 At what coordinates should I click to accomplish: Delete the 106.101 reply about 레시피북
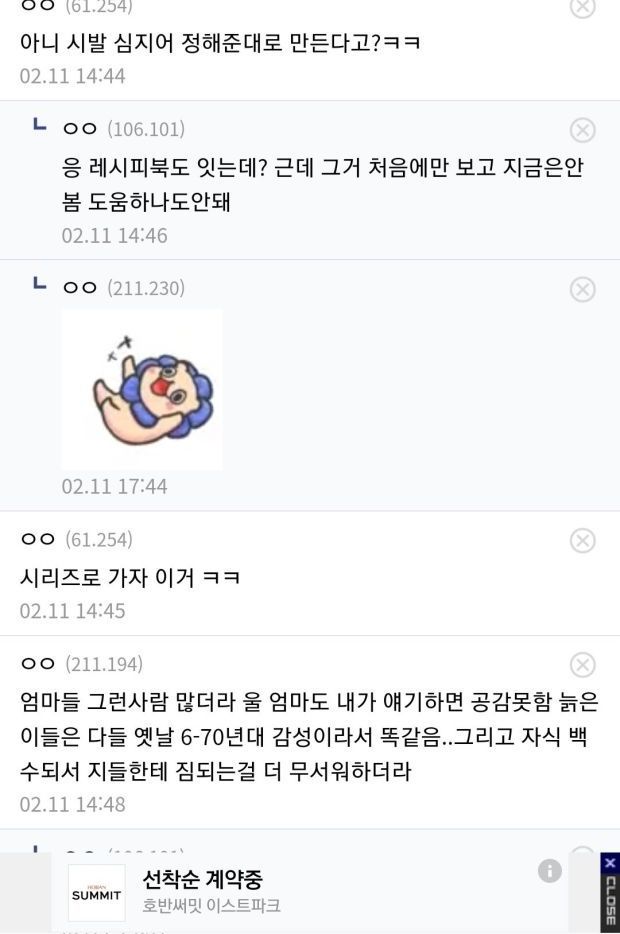click(582, 130)
